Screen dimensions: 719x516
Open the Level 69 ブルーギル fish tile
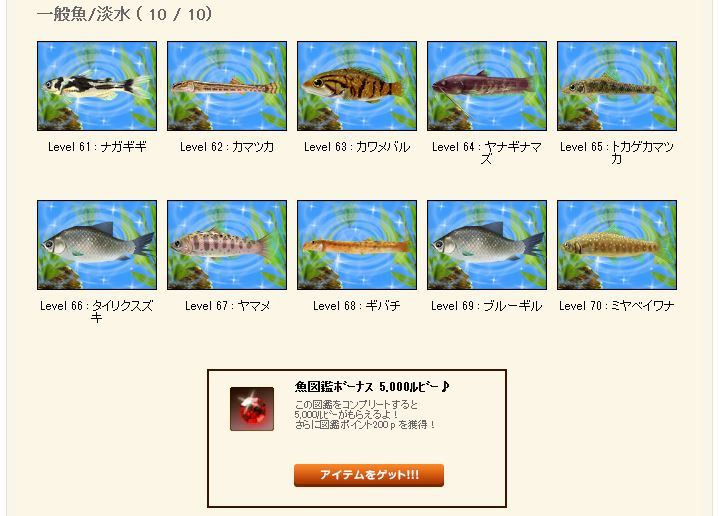(x=487, y=245)
